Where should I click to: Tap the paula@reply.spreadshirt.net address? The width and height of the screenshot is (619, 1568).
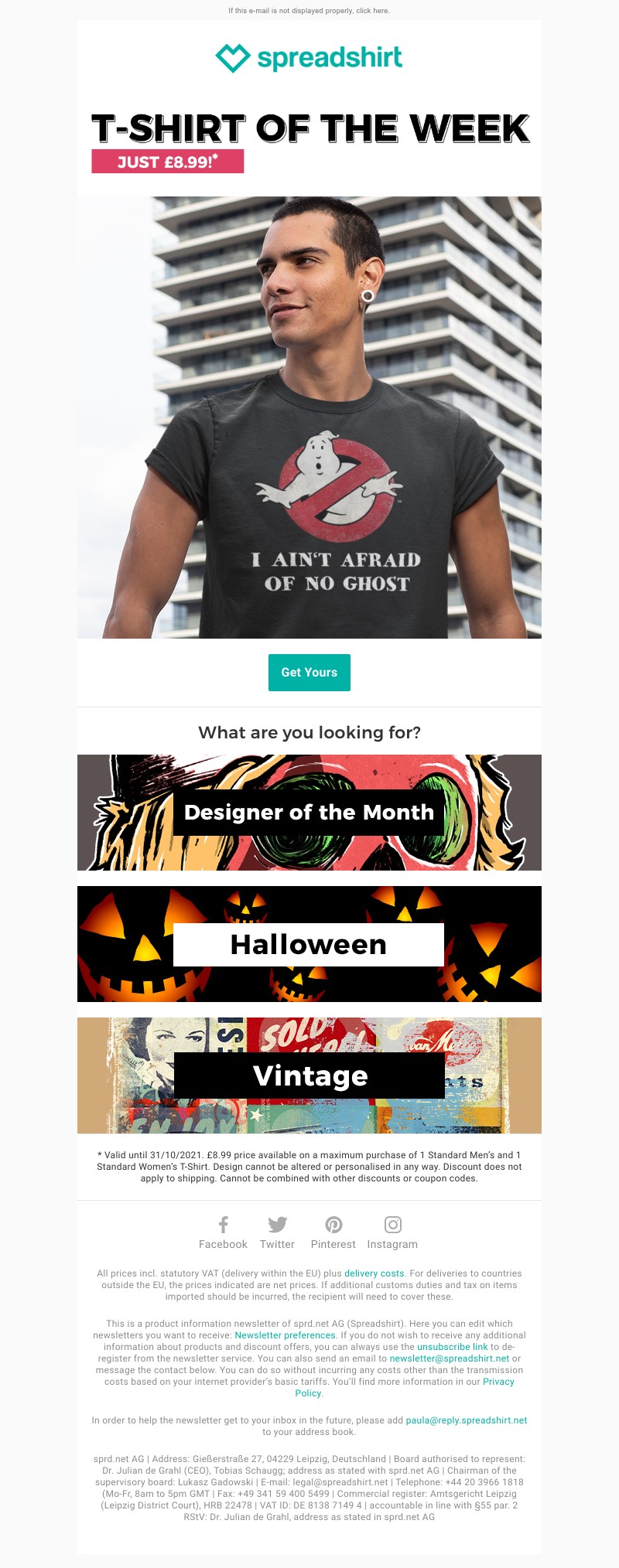pos(466,1420)
